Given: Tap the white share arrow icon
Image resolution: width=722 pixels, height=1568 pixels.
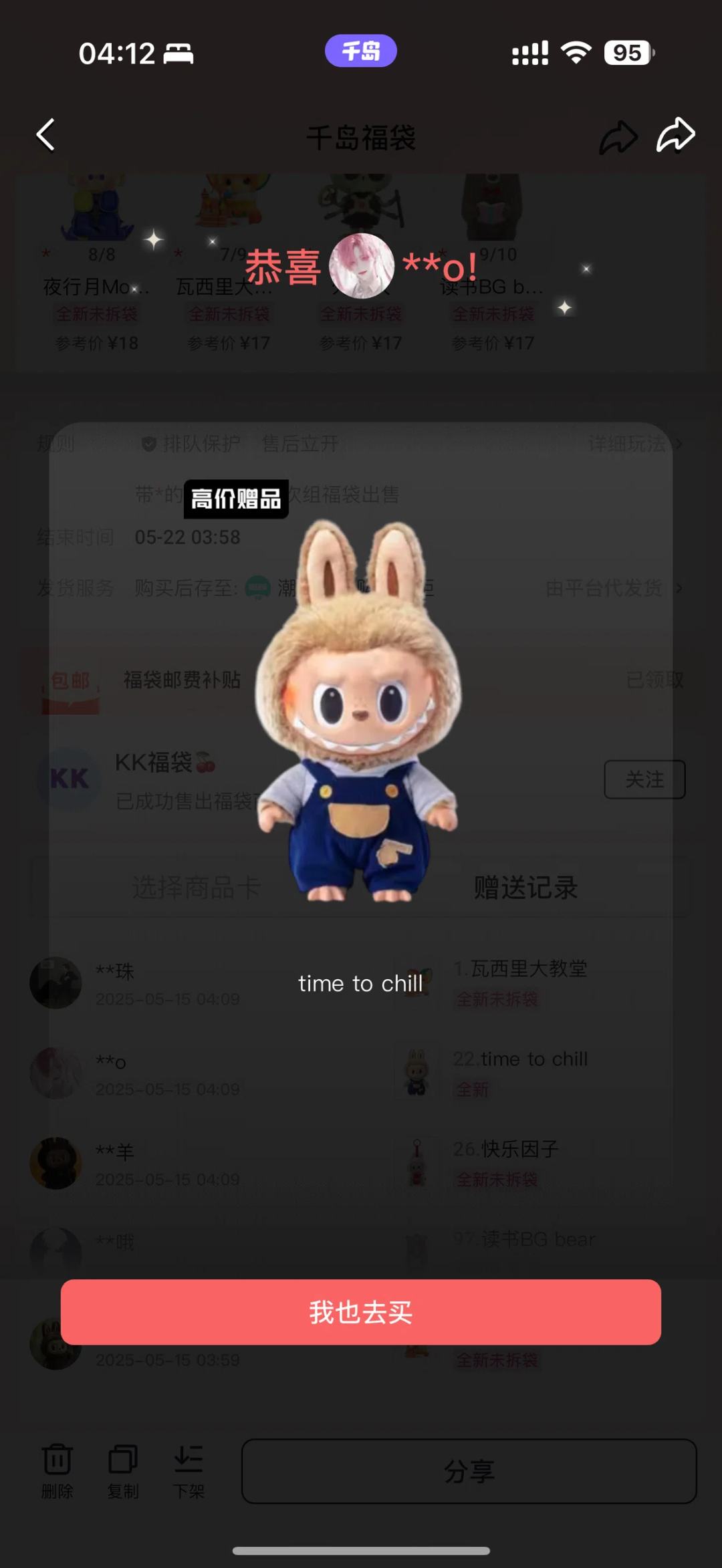Looking at the screenshot, I should (675, 136).
